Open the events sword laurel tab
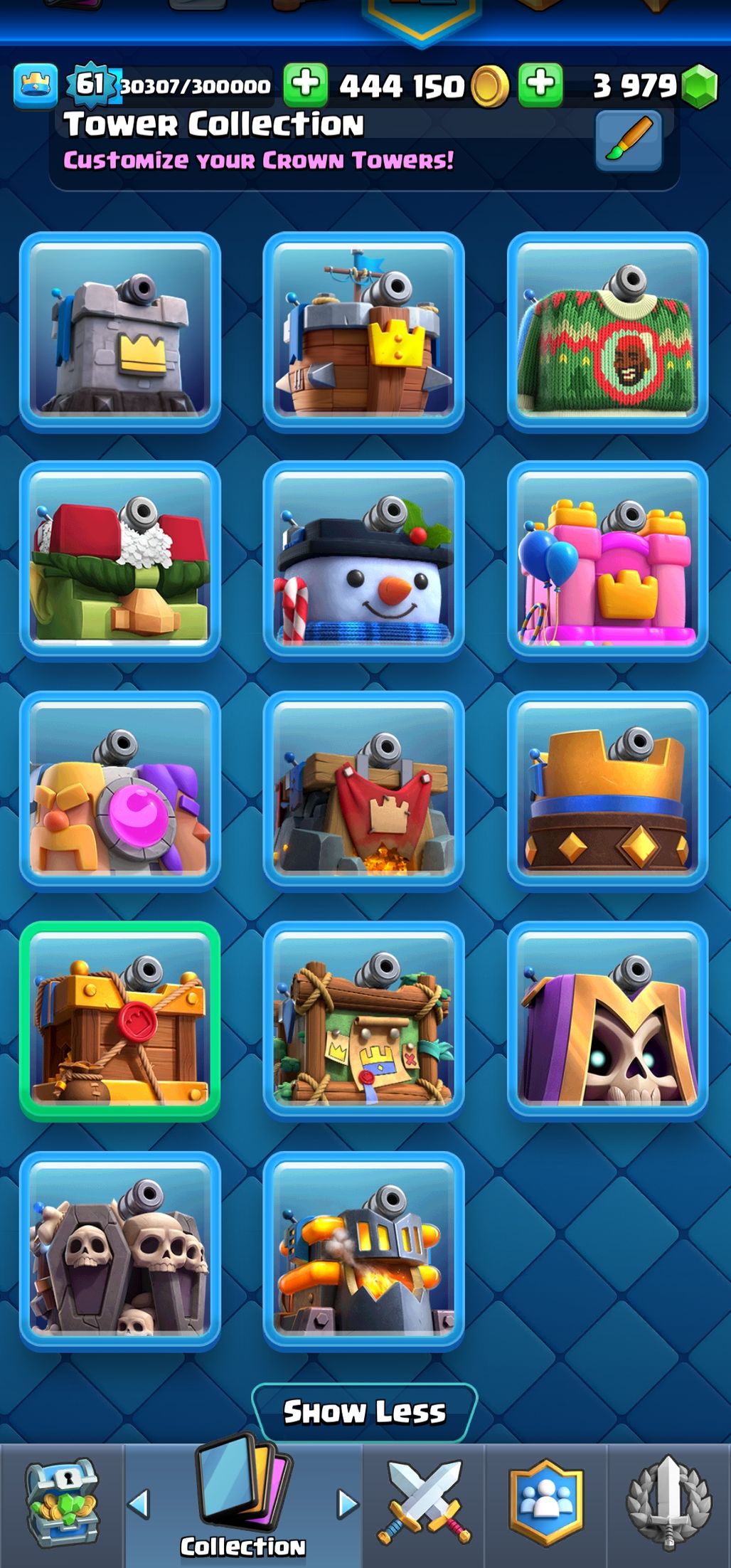Screen dimensions: 731x1568 click(x=668, y=1504)
